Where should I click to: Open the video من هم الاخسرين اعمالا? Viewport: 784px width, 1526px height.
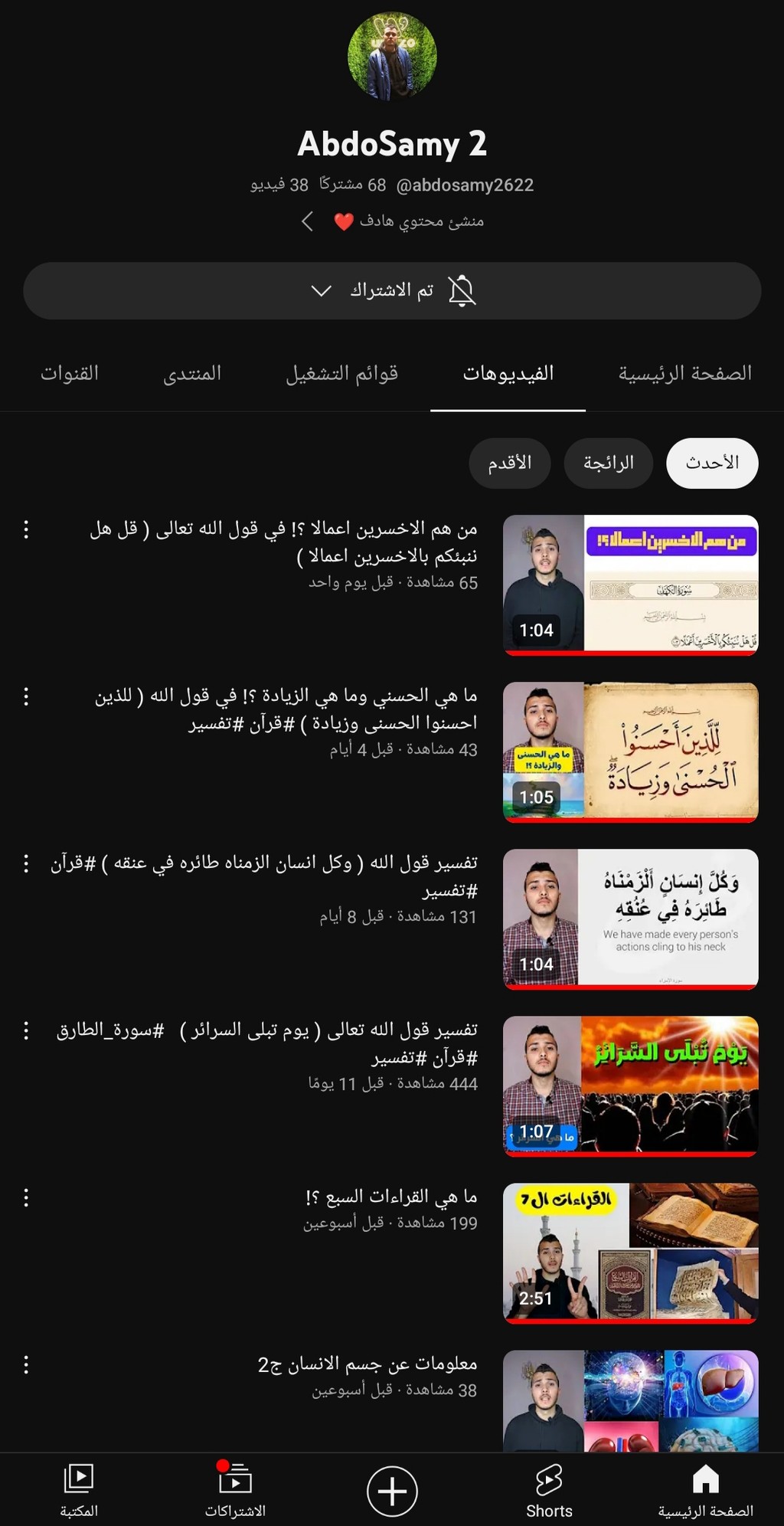coord(631,585)
